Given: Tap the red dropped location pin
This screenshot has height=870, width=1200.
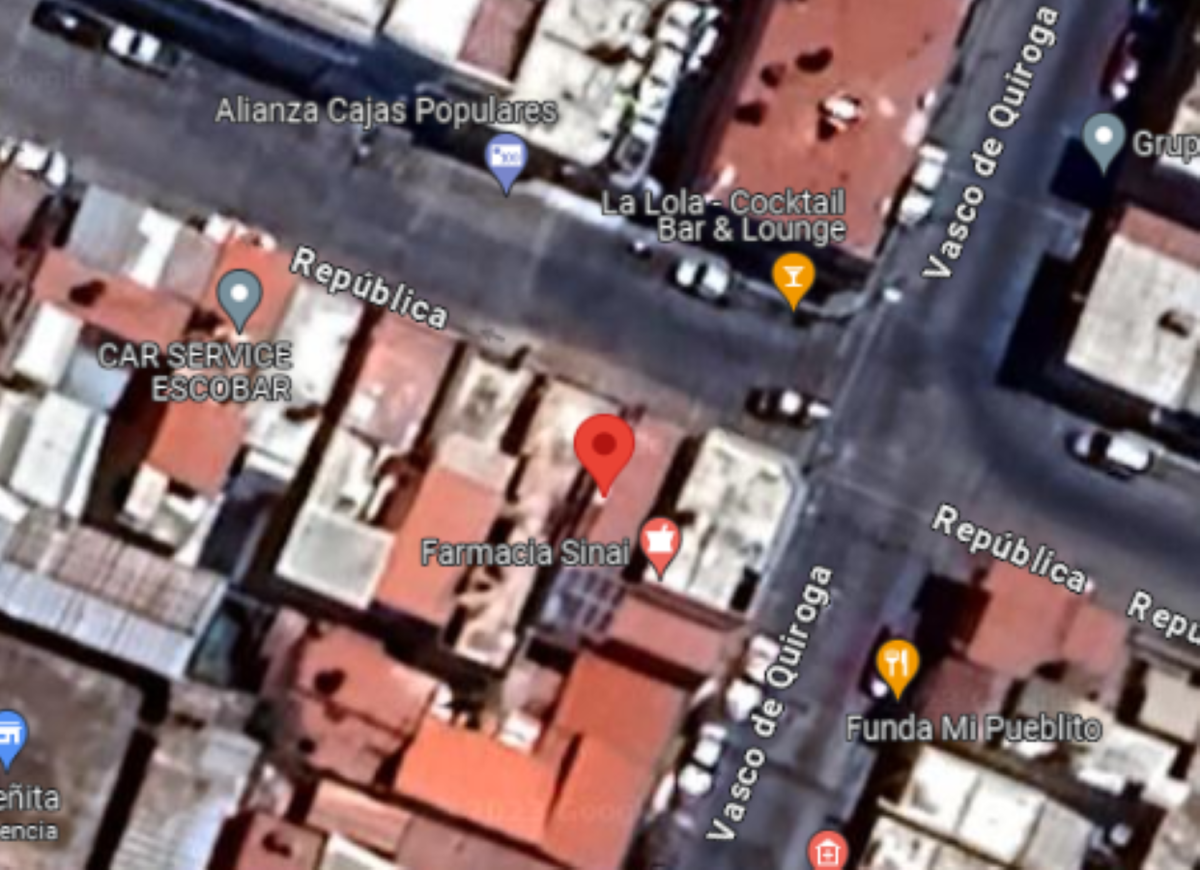Looking at the screenshot, I should [x=604, y=446].
